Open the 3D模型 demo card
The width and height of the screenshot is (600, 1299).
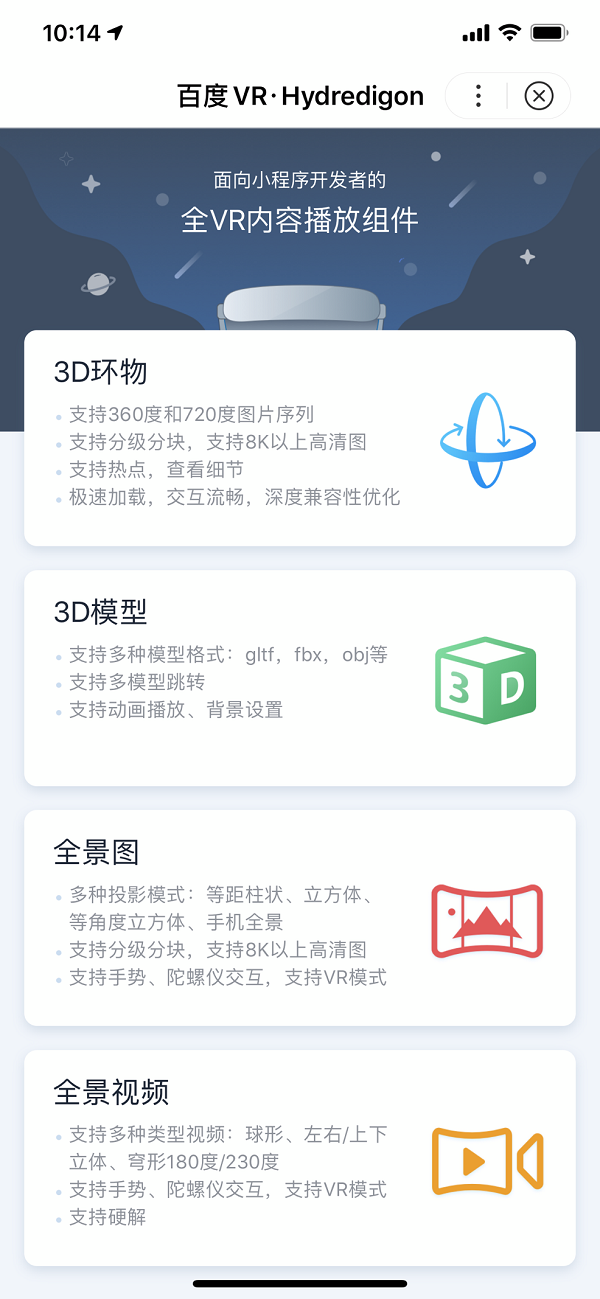[300, 678]
